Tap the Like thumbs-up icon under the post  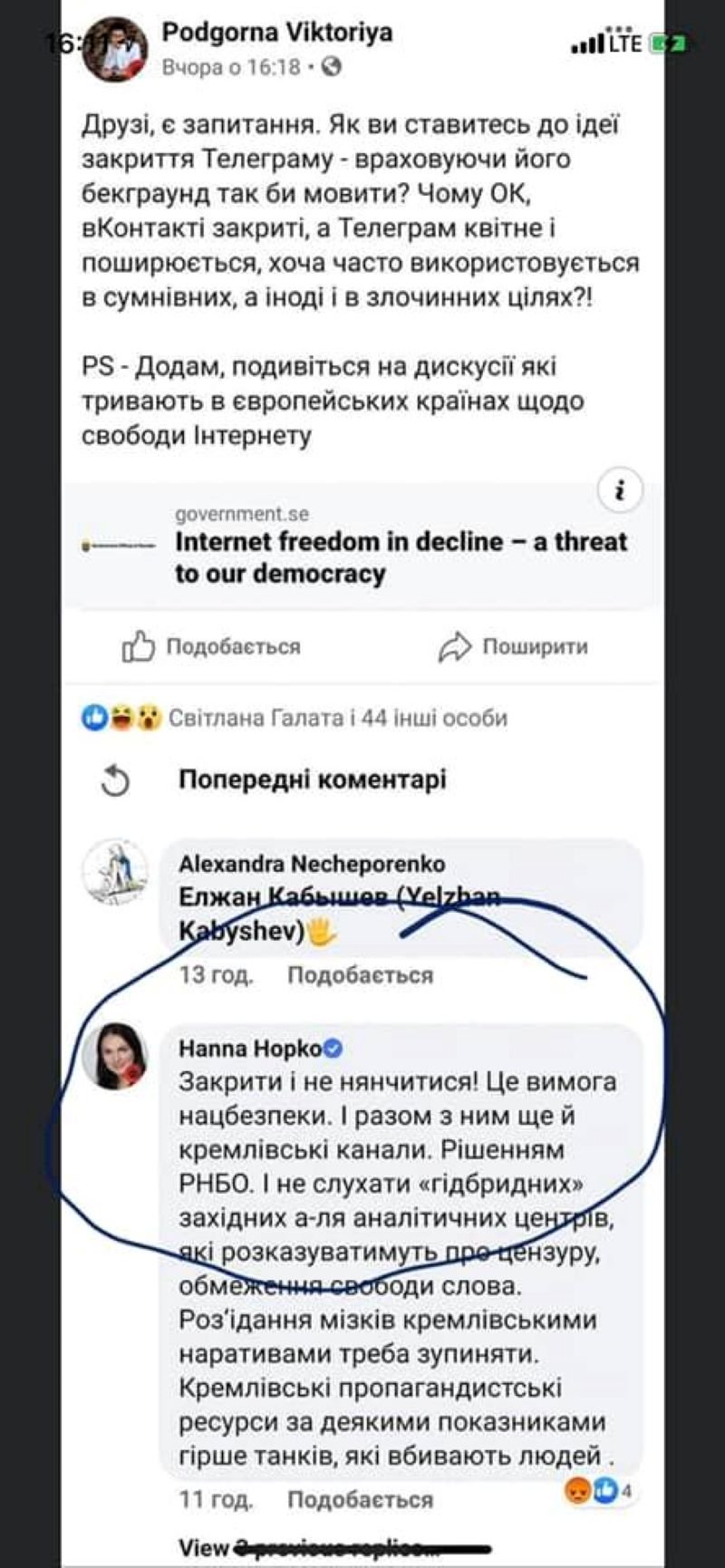(136, 646)
